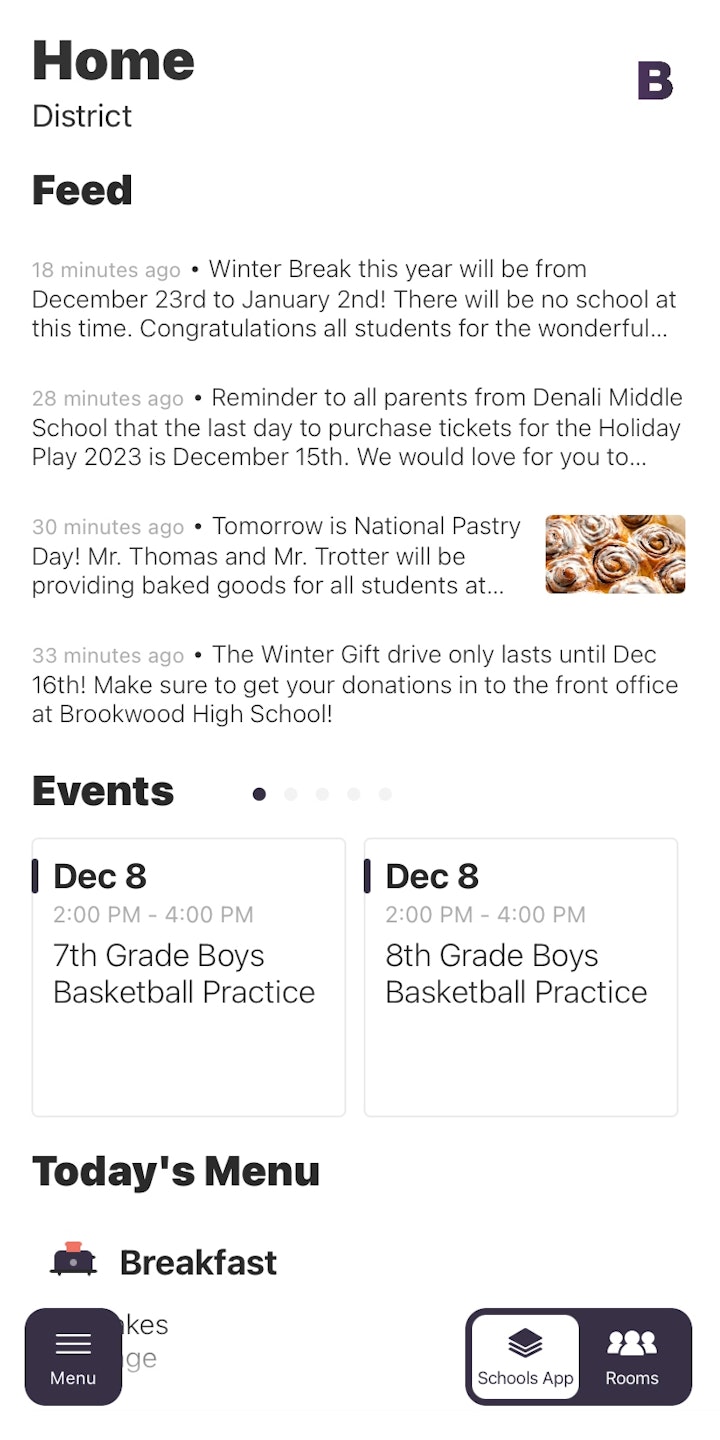Switch to the Rooms tab
This screenshot has height=1440, width=720.
point(632,1357)
